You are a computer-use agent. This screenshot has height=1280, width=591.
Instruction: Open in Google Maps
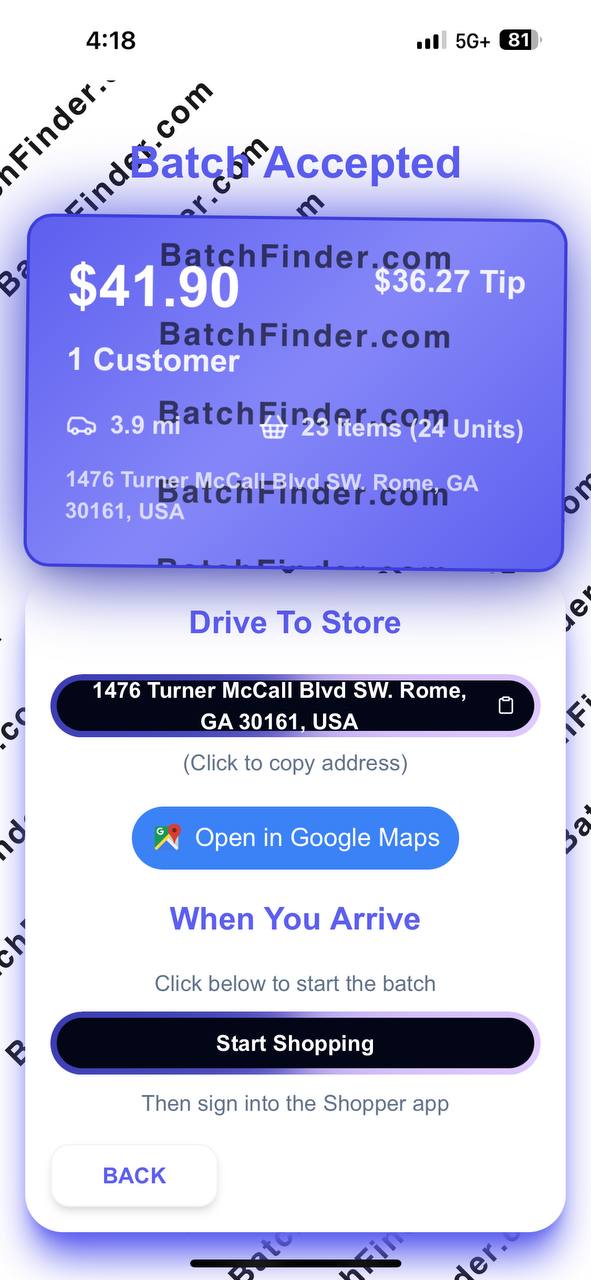click(x=295, y=838)
